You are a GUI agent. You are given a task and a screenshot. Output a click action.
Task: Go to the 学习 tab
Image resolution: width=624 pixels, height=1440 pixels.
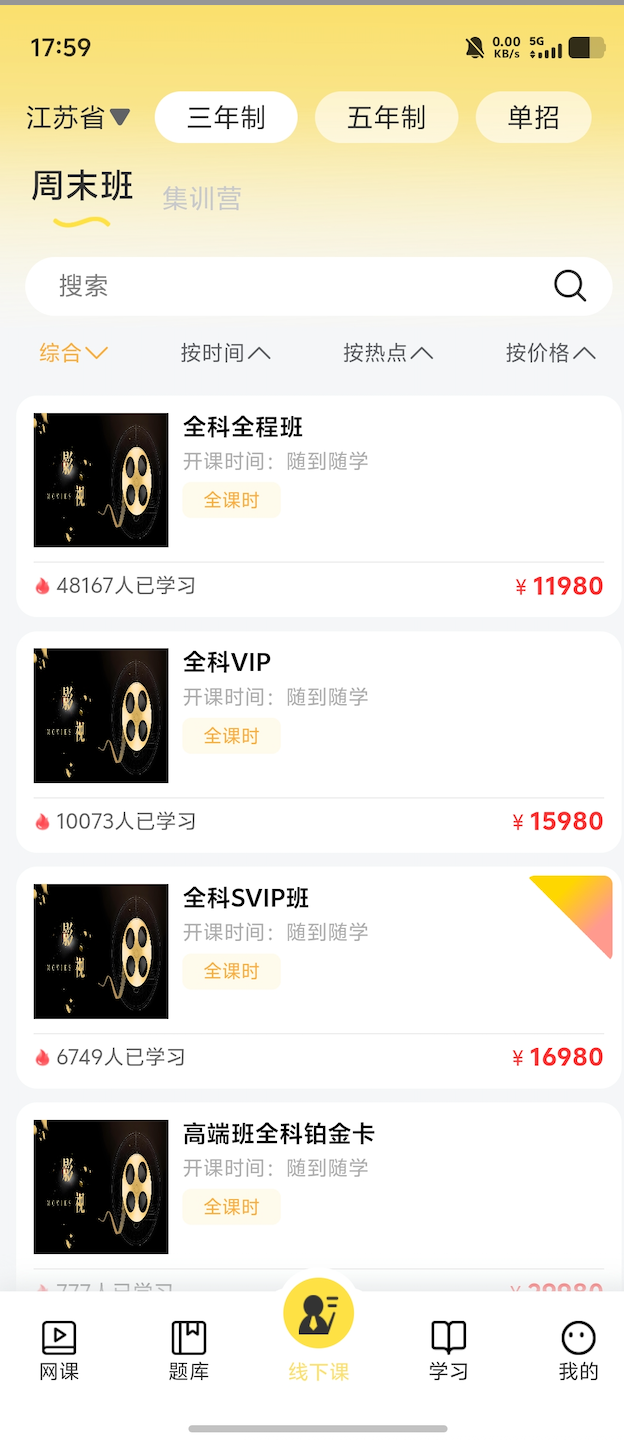448,1350
